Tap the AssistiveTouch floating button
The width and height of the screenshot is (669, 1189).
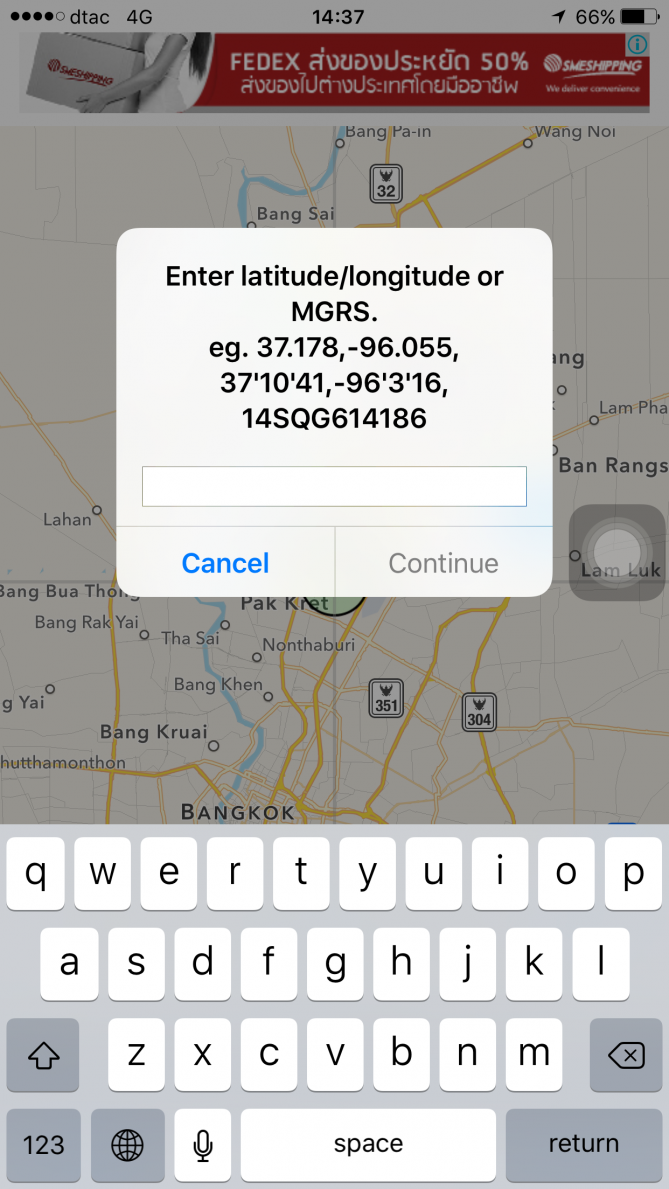pos(617,553)
